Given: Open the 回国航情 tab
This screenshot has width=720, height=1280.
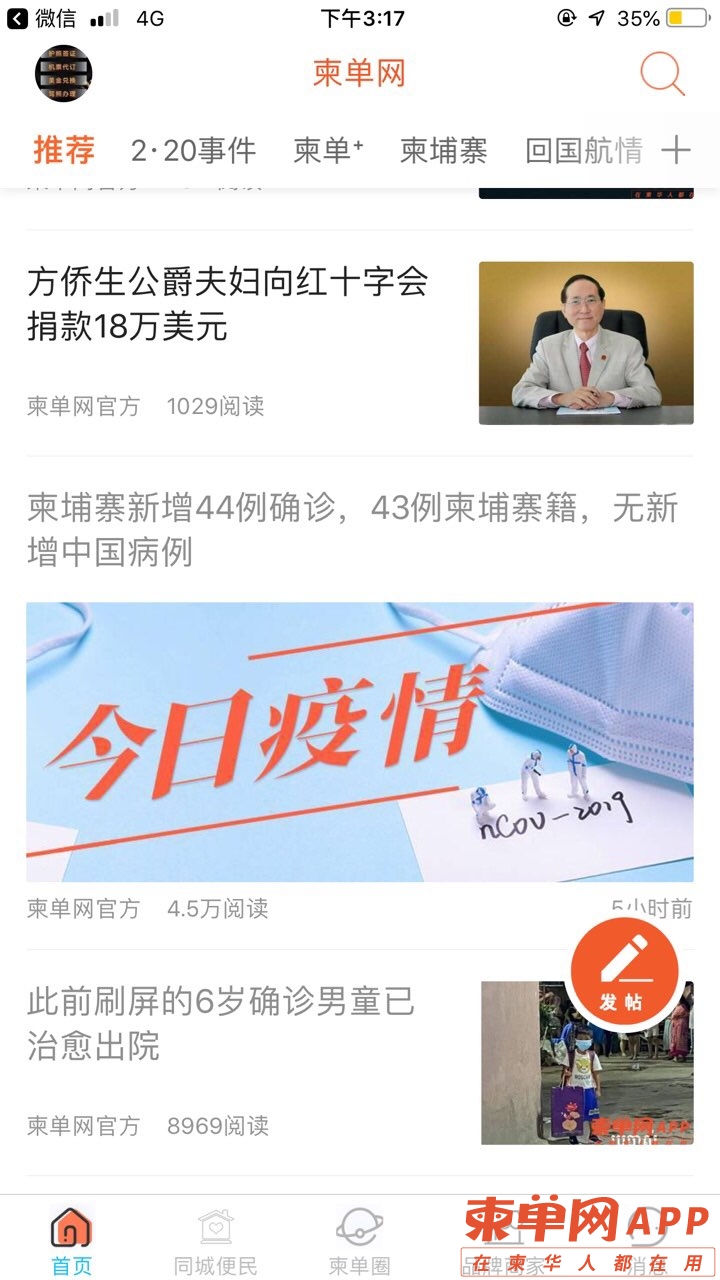Looking at the screenshot, I should point(584,150).
